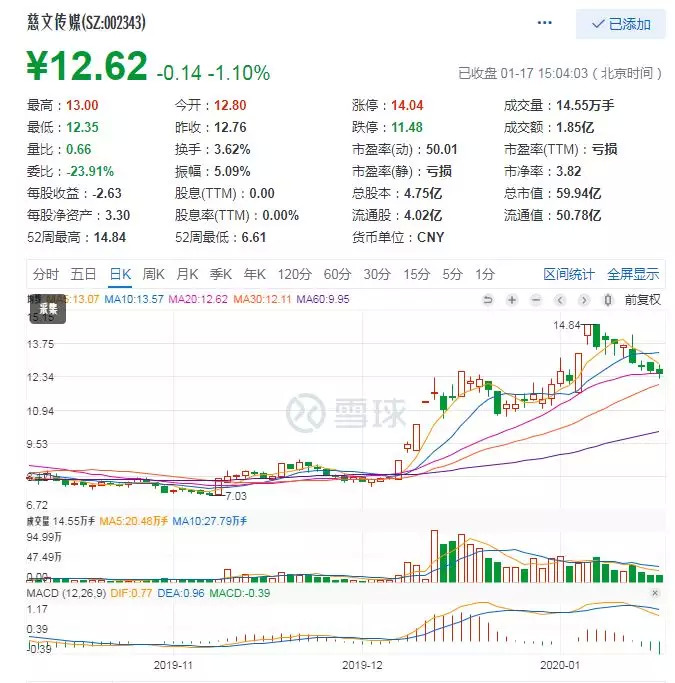Select the 30分 interval tab
The height and width of the screenshot is (683, 675).
pos(377,274)
